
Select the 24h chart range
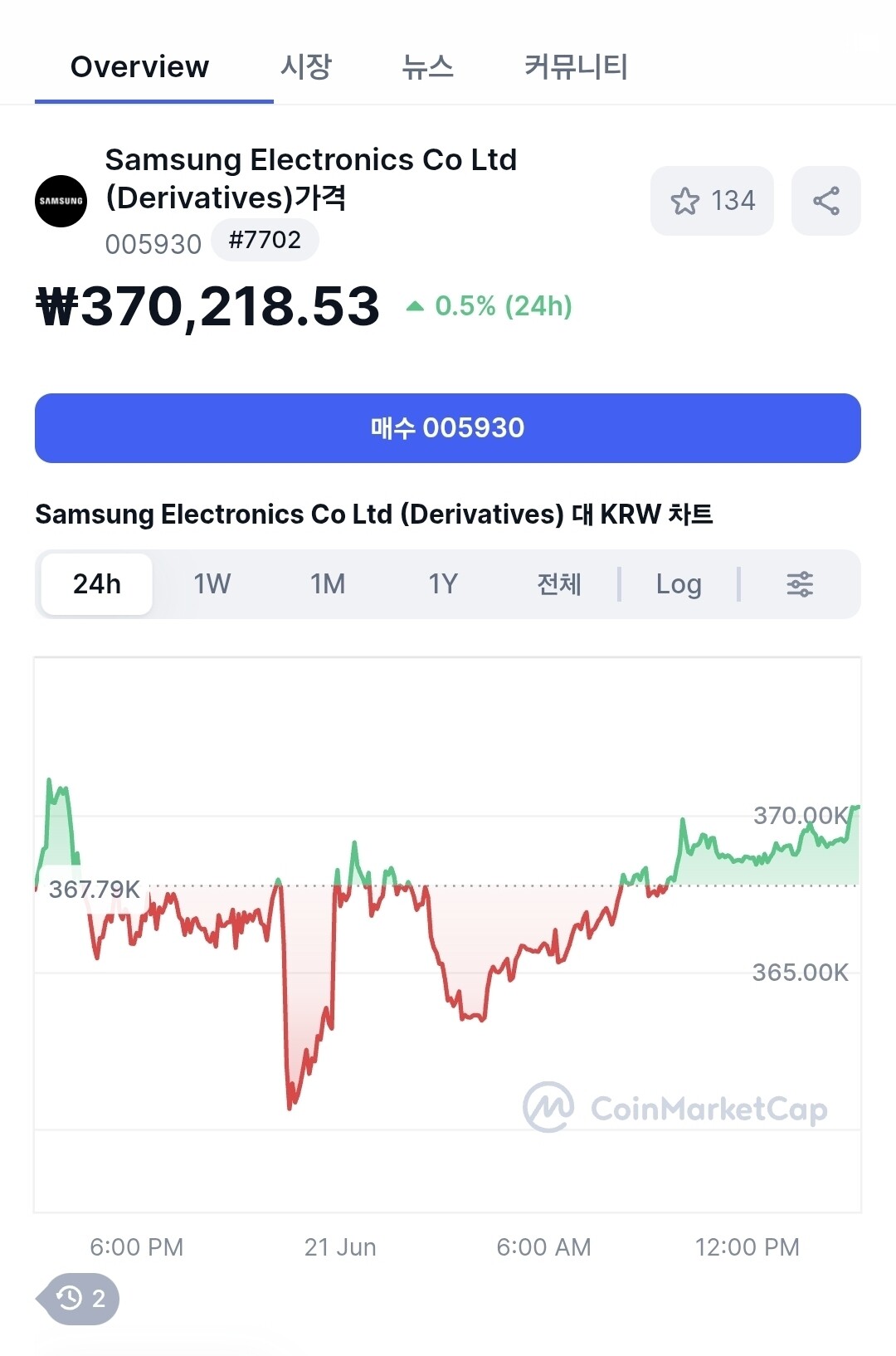(97, 584)
